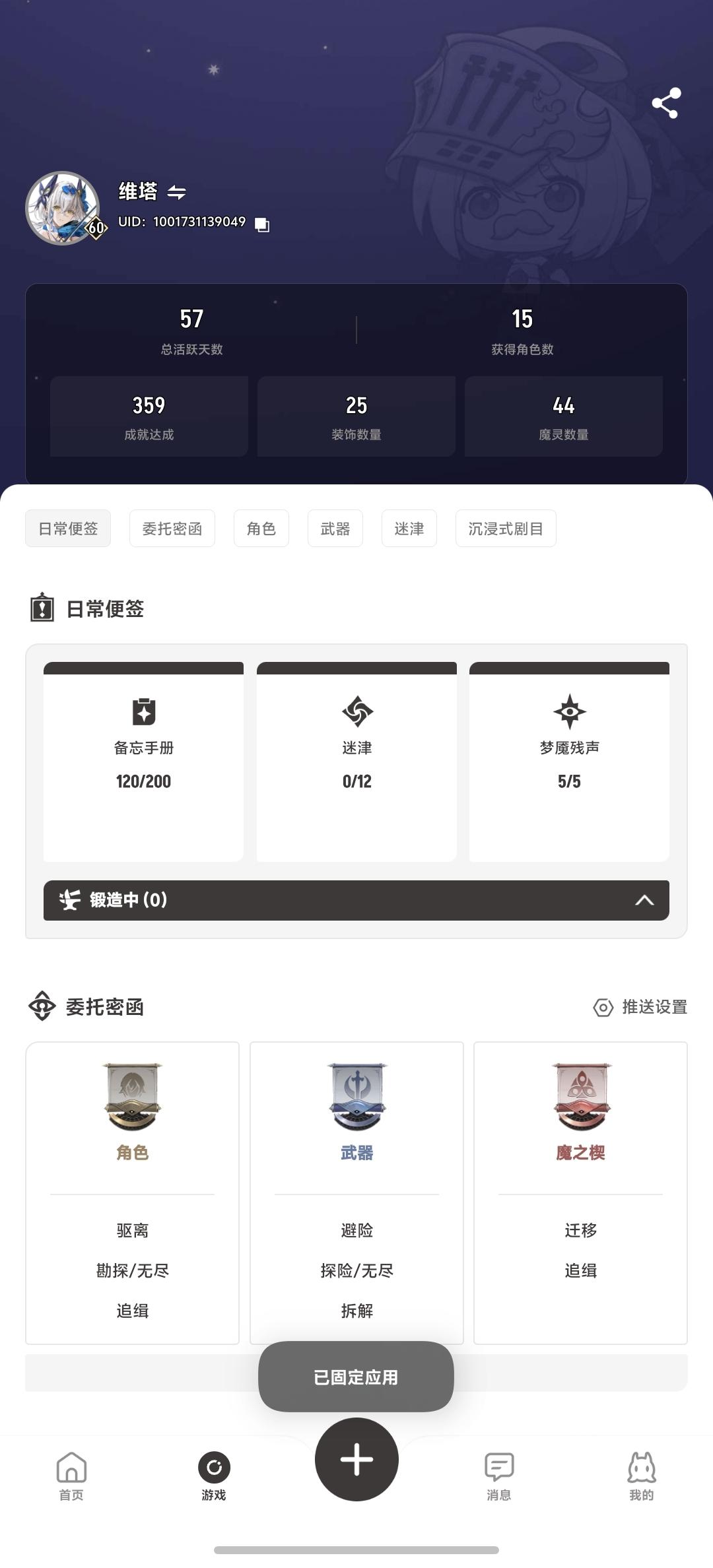Share this game profile page
Viewport: 713px width, 1568px height.
click(x=665, y=103)
